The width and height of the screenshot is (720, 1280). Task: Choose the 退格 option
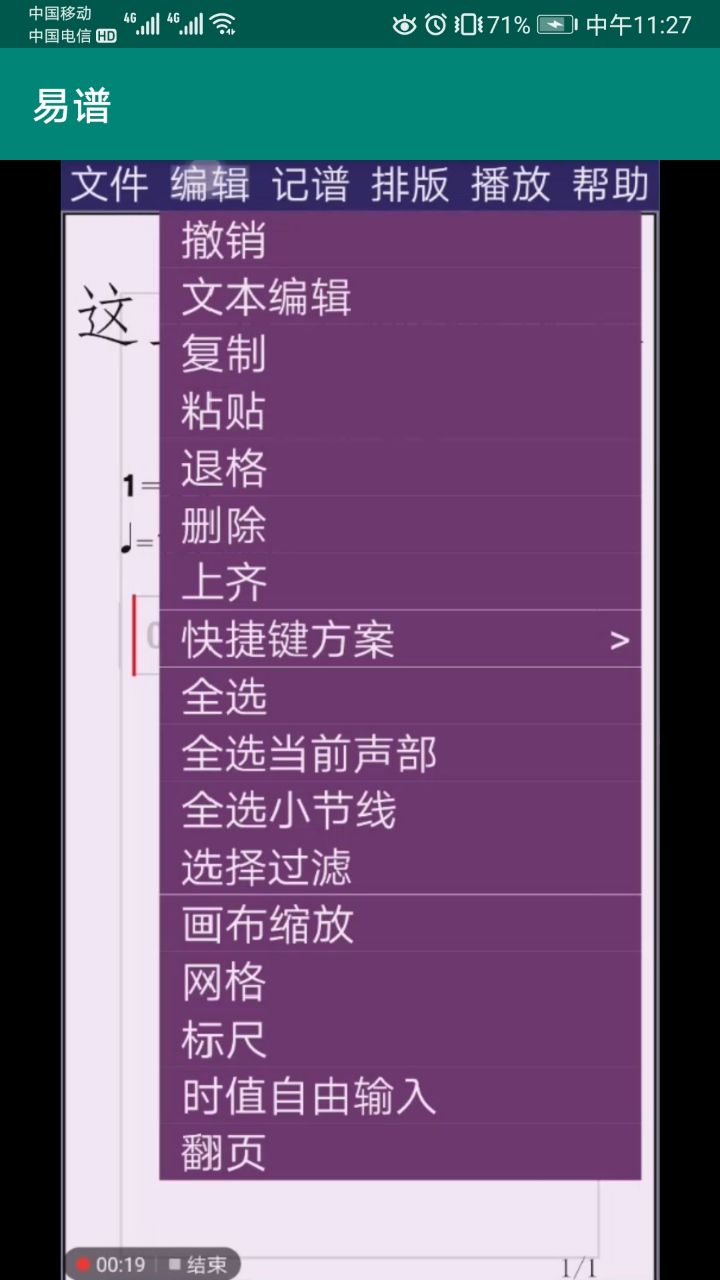coord(400,468)
